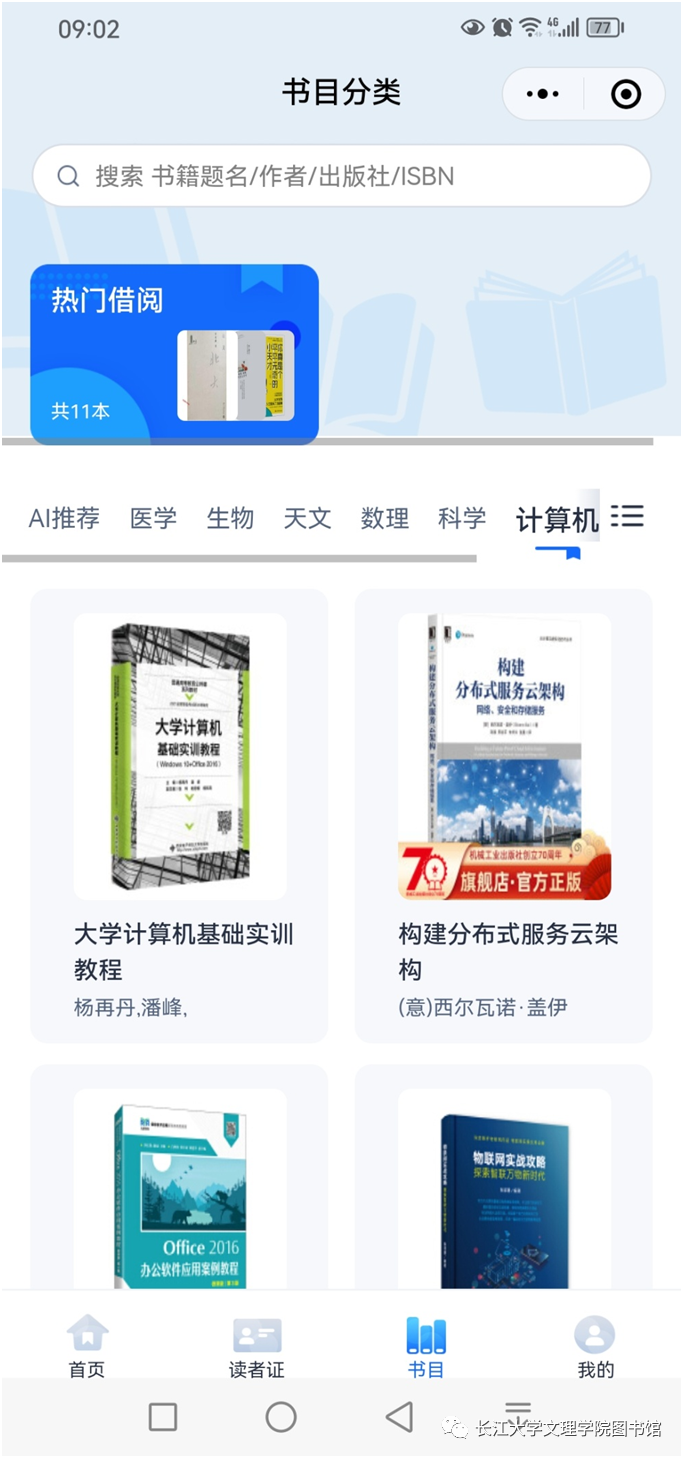Switch to the 读者证 tab
Viewport: 683px width, 1458px height.
tap(257, 1347)
